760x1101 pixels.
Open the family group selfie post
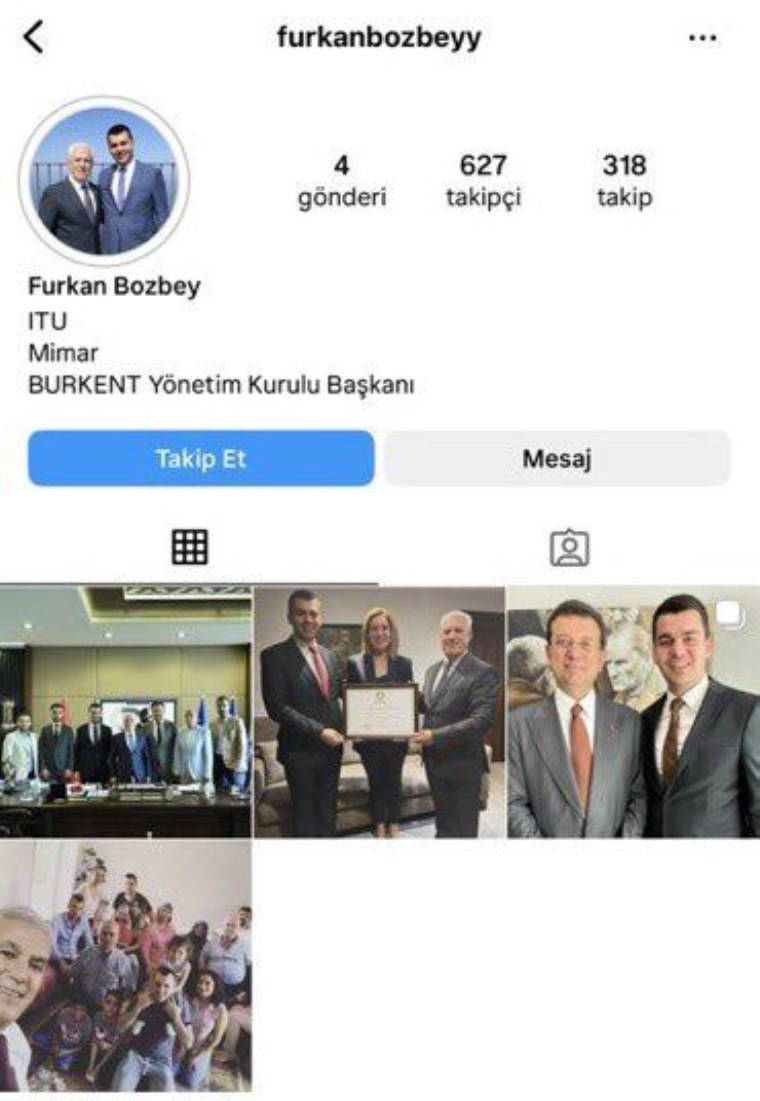[x=125, y=965]
